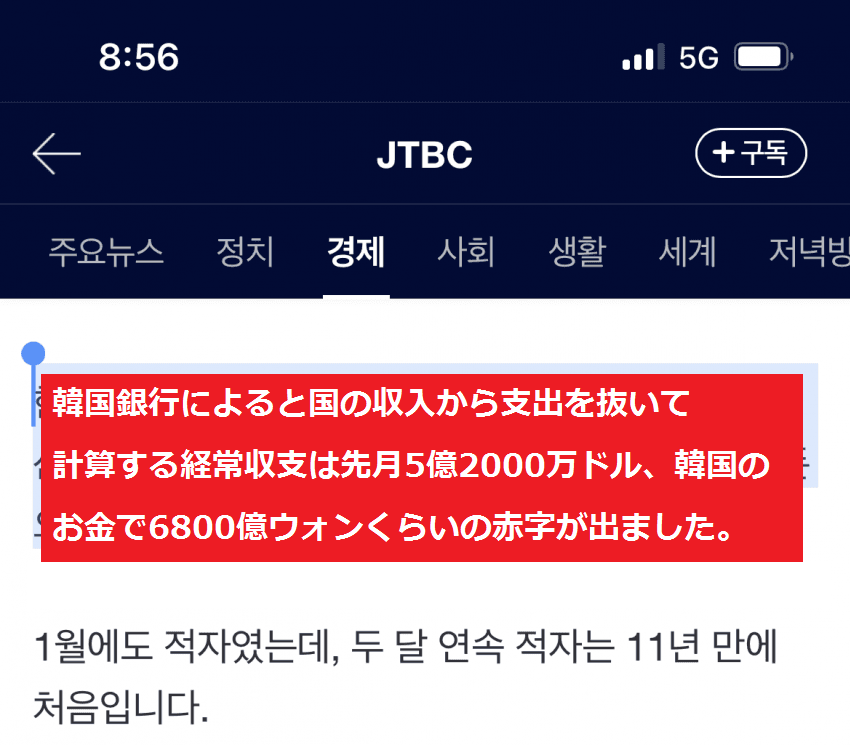
Task: Subscribe with the +구독 button
Action: (x=750, y=153)
